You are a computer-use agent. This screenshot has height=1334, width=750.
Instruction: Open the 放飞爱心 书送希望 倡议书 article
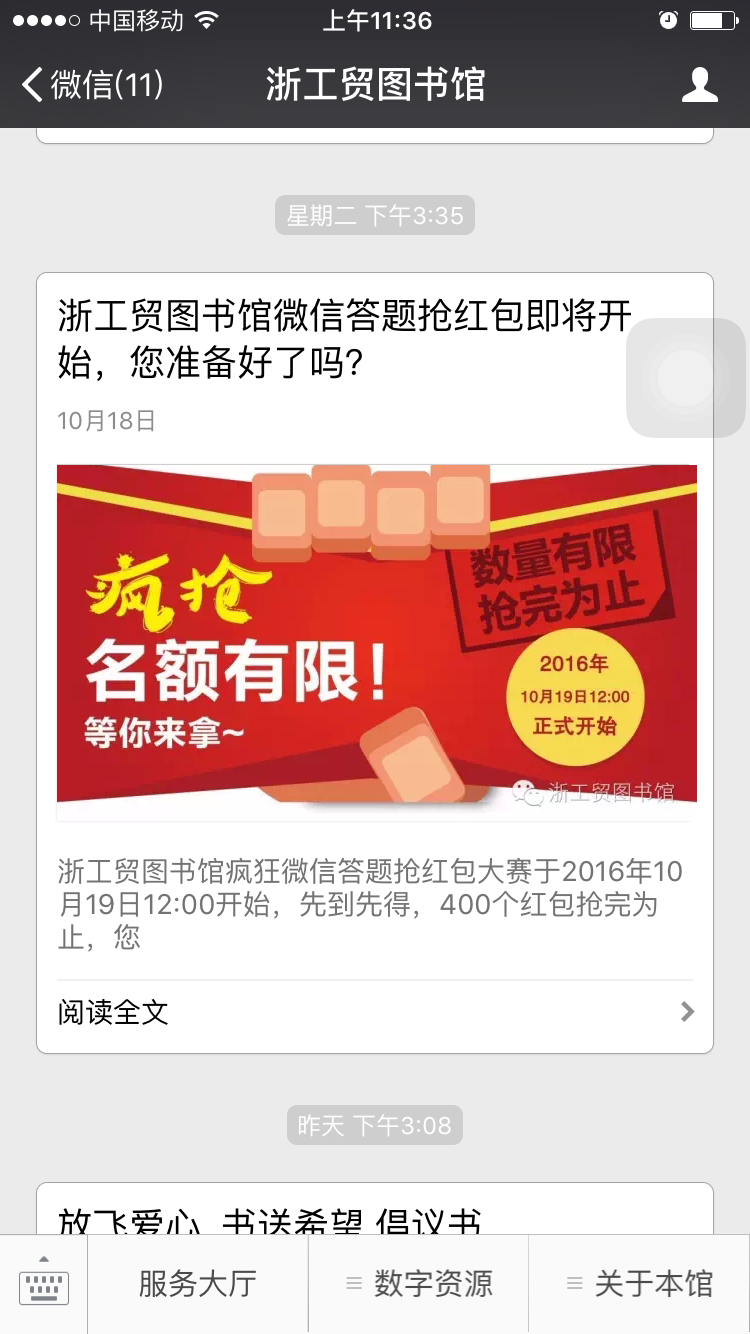coord(270,1218)
